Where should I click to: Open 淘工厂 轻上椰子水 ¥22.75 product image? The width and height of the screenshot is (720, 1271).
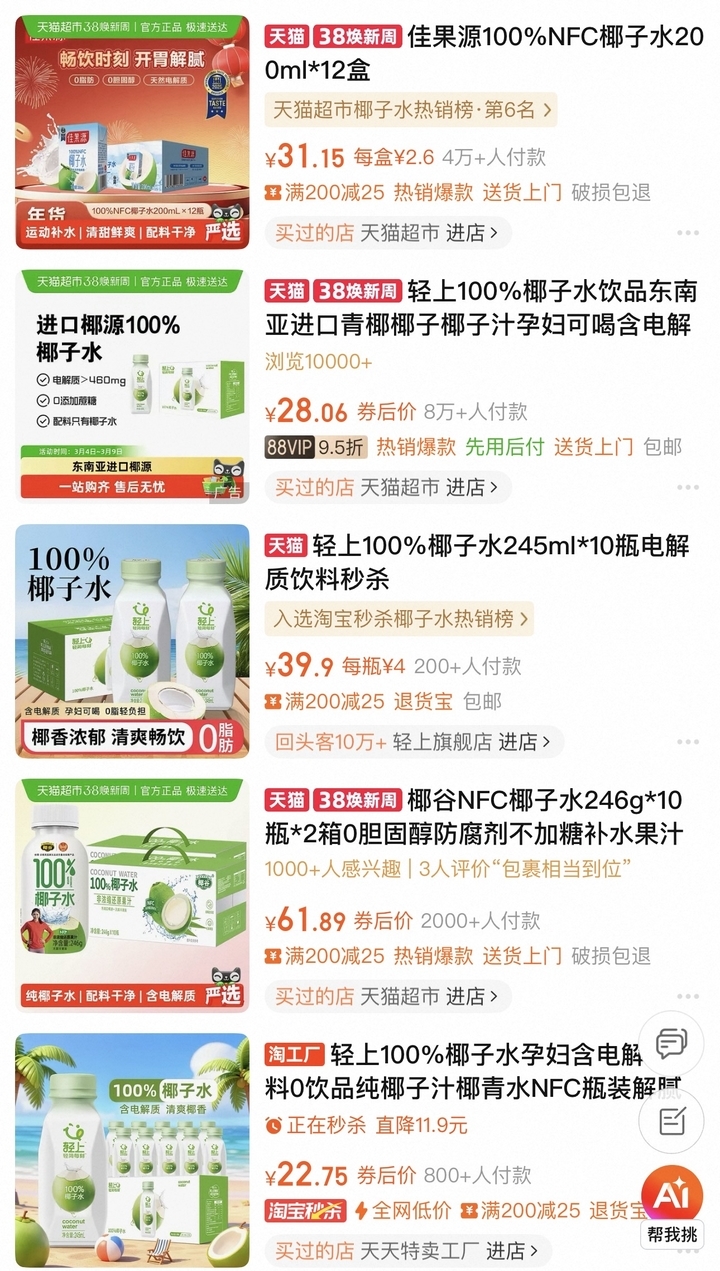tap(132, 1150)
